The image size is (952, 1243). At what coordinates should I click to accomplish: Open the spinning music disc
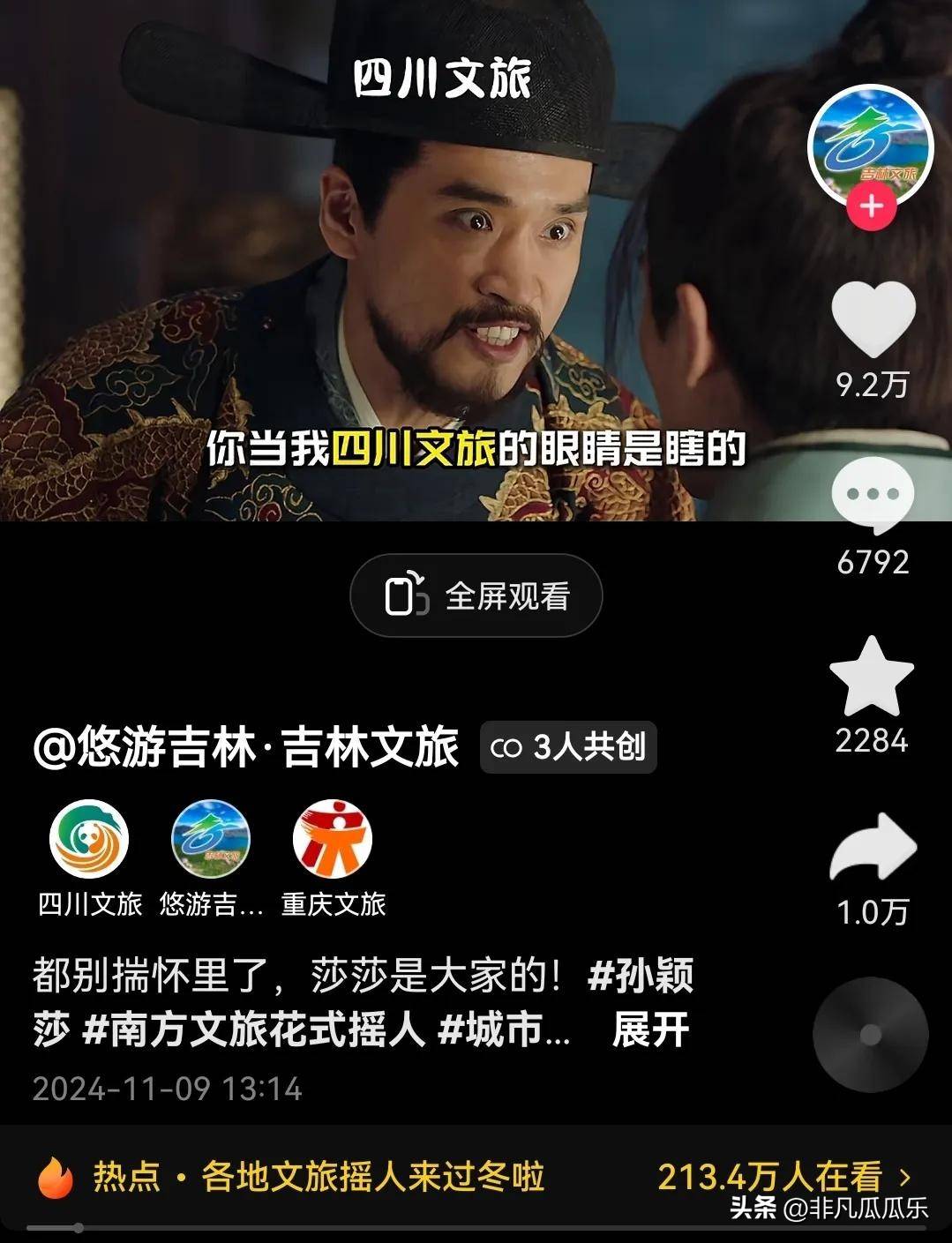pos(870,1034)
